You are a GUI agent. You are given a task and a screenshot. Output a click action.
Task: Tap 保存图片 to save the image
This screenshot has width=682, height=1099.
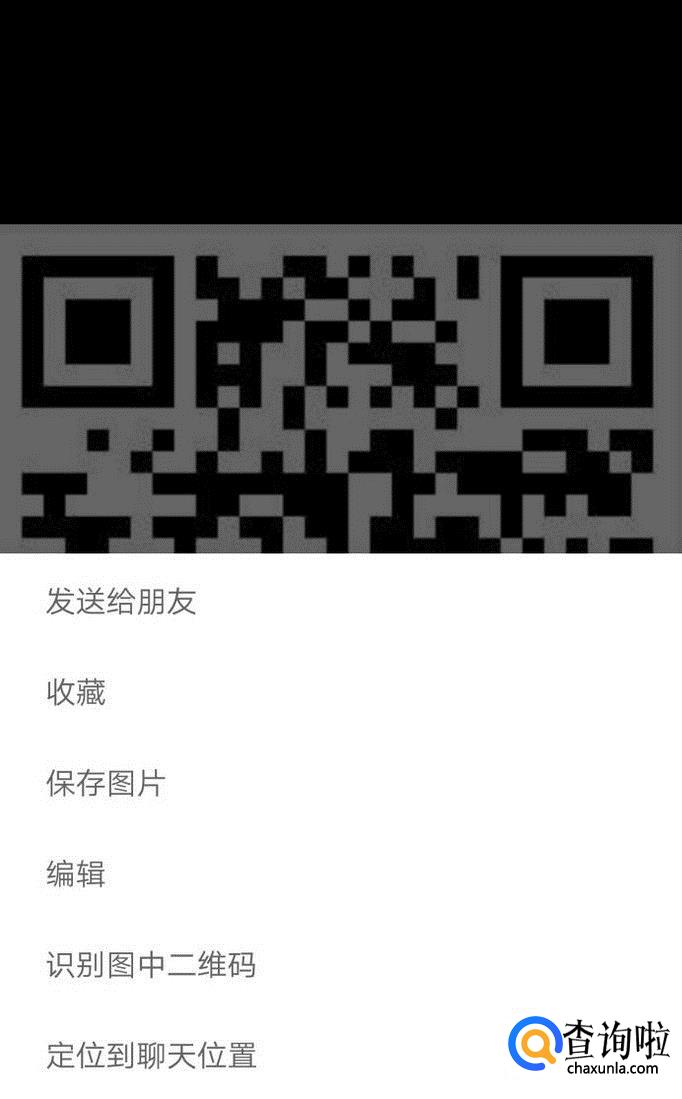pos(341,783)
